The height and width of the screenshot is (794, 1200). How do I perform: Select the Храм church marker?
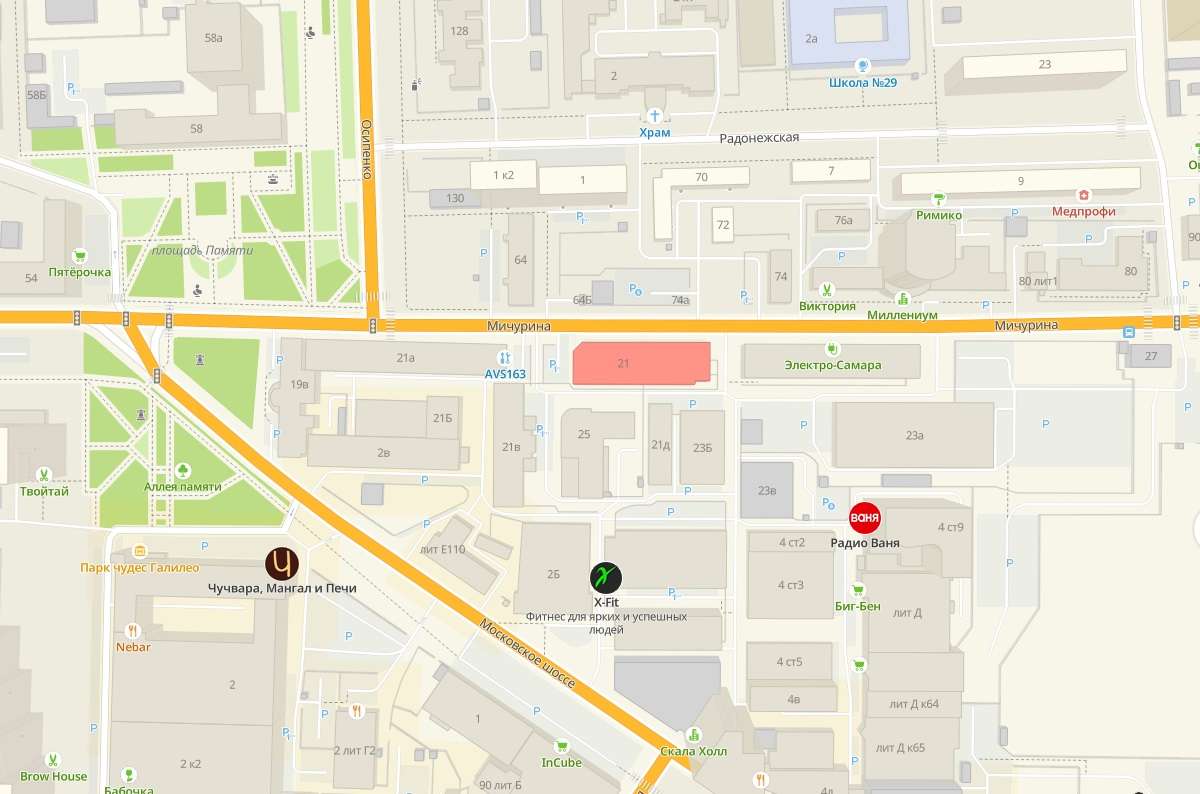656,115
